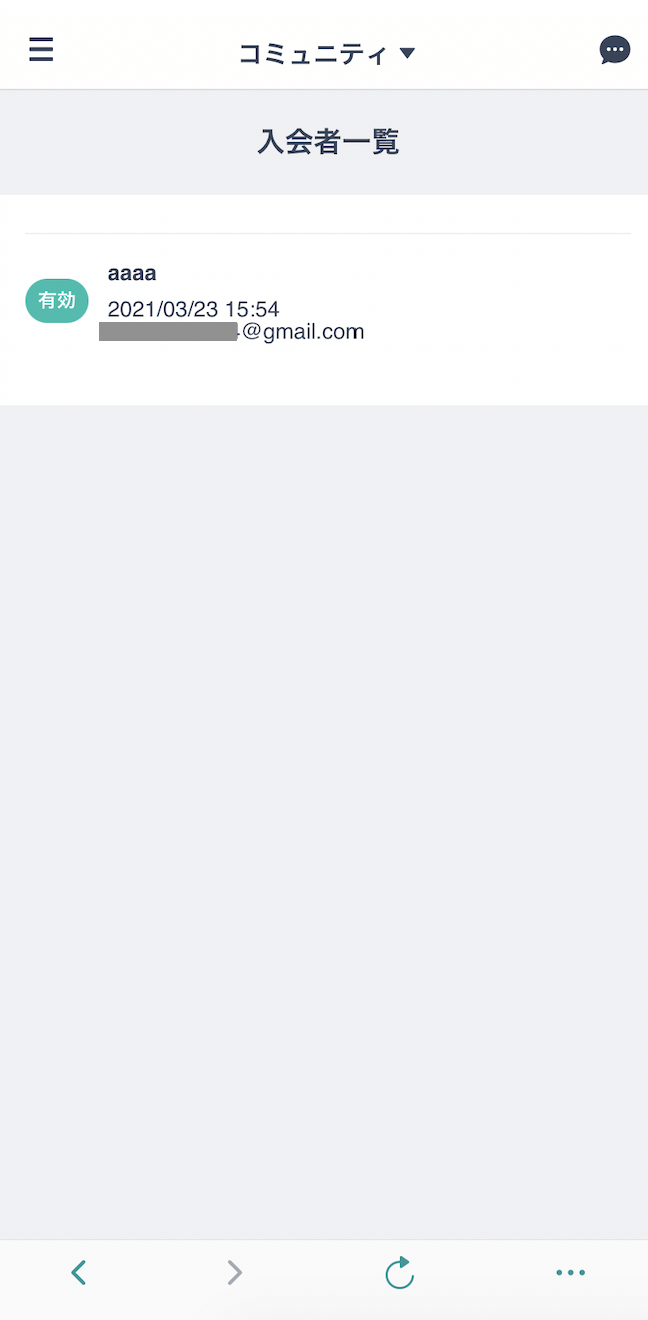Viewport: 648px width, 1320px height.
Task: Go back with the left arrow
Action: click(x=79, y=1272)
